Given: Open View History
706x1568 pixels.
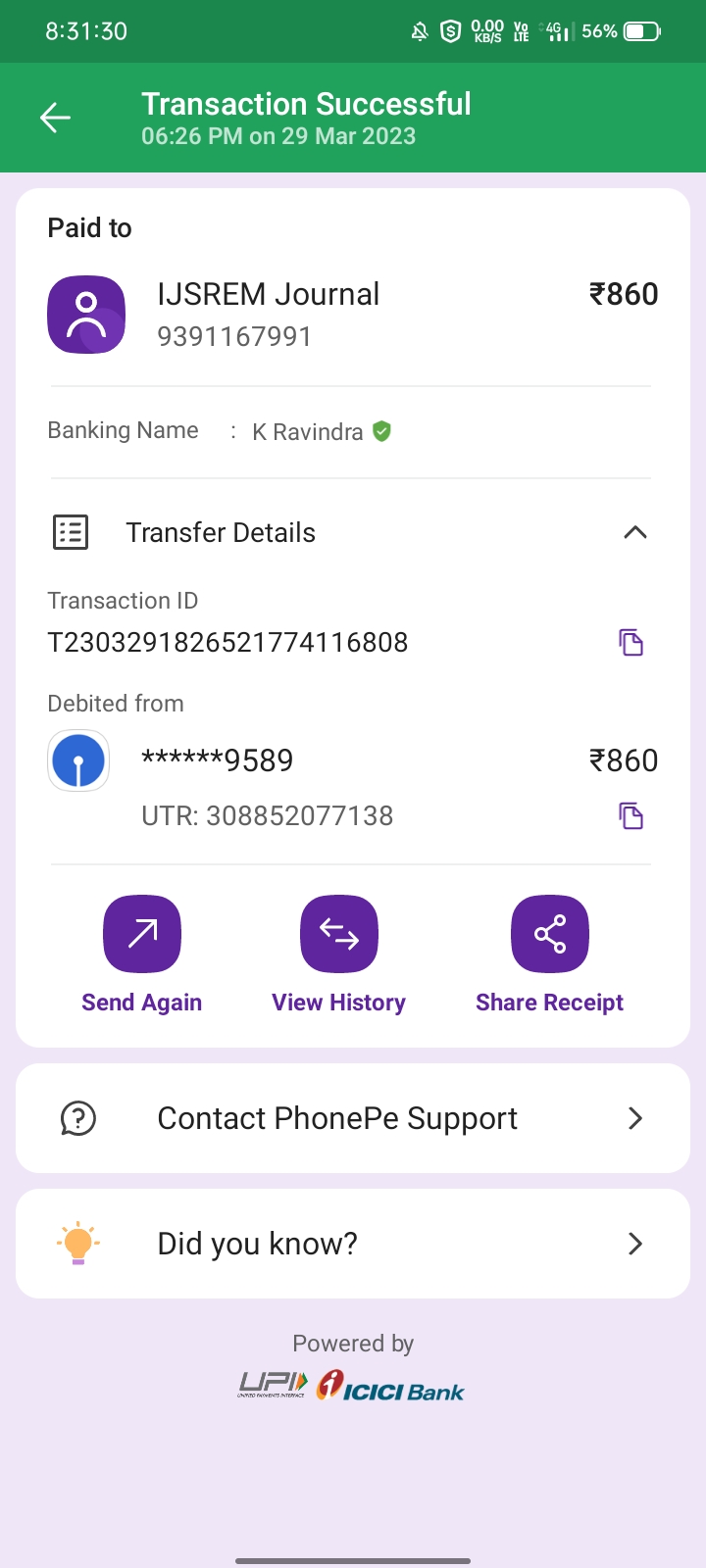Looking at the screenshot, I should click(x=338, y=934).
